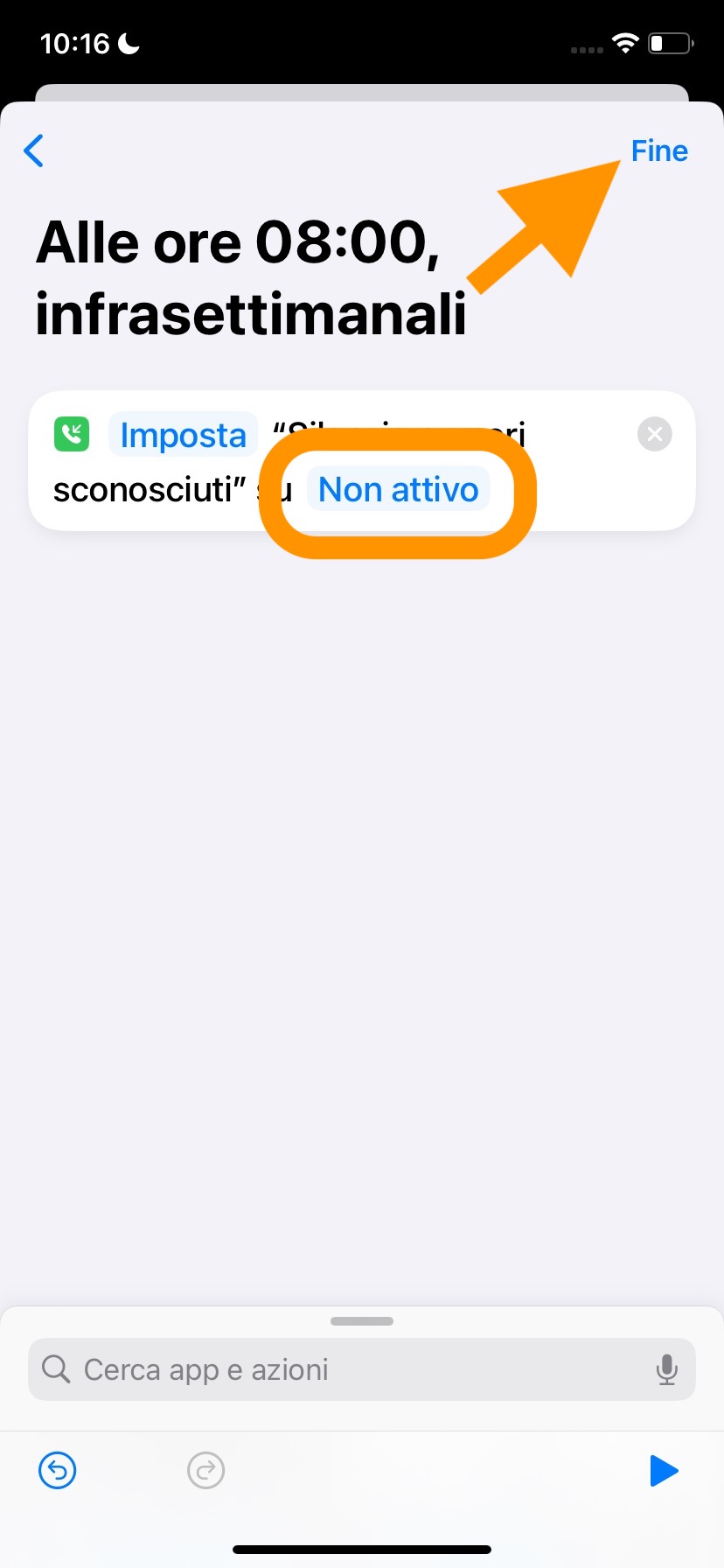
Task: Go back with the blue chevron
Action: 34,150
